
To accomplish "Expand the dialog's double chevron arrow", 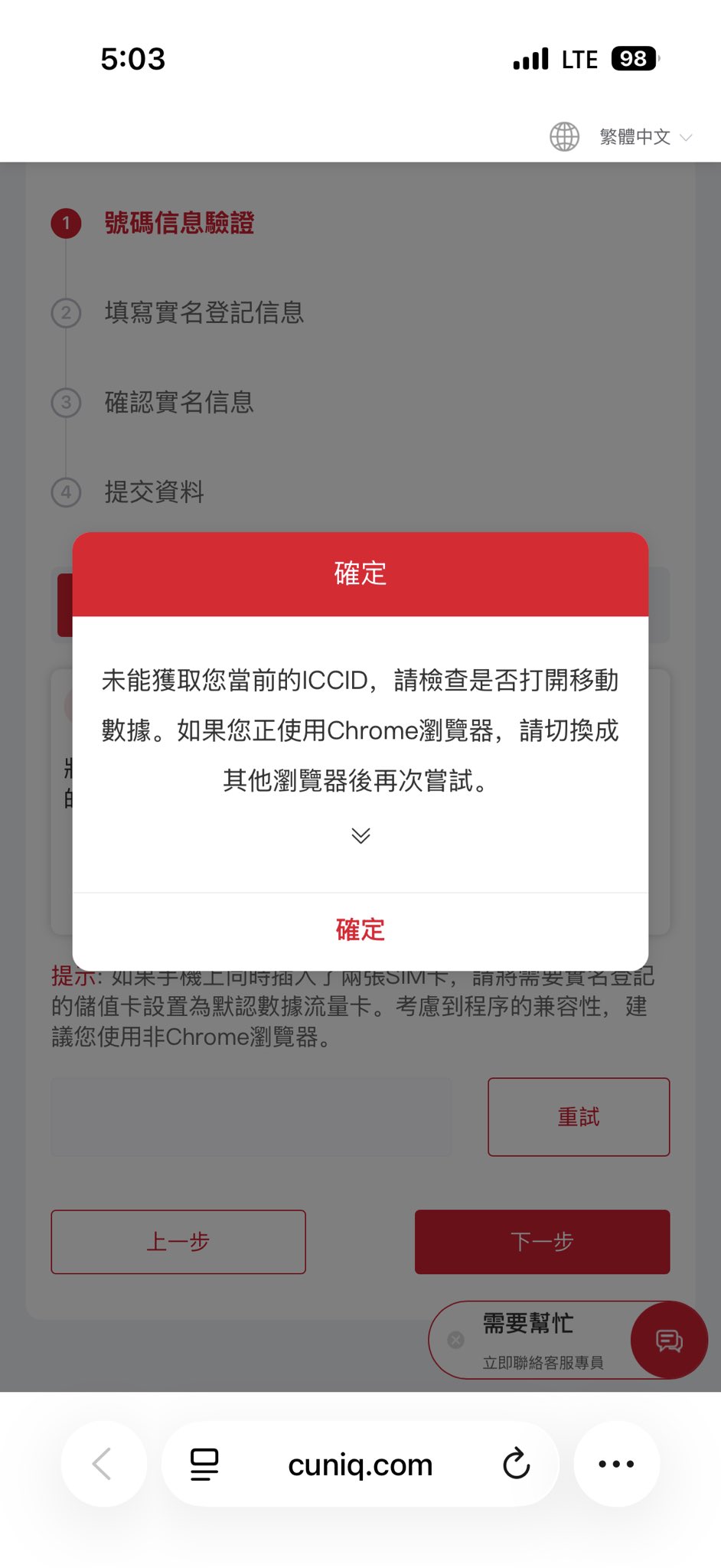I will (x=360, y=836).
